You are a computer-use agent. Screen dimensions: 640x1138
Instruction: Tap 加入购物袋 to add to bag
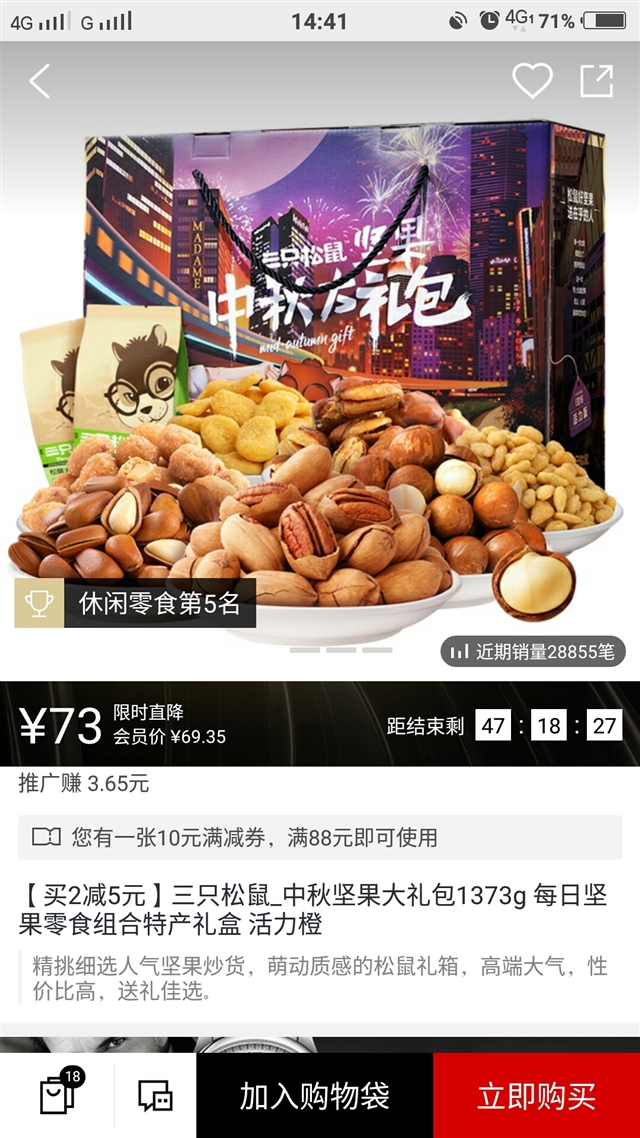click(x=315, y=1095)
